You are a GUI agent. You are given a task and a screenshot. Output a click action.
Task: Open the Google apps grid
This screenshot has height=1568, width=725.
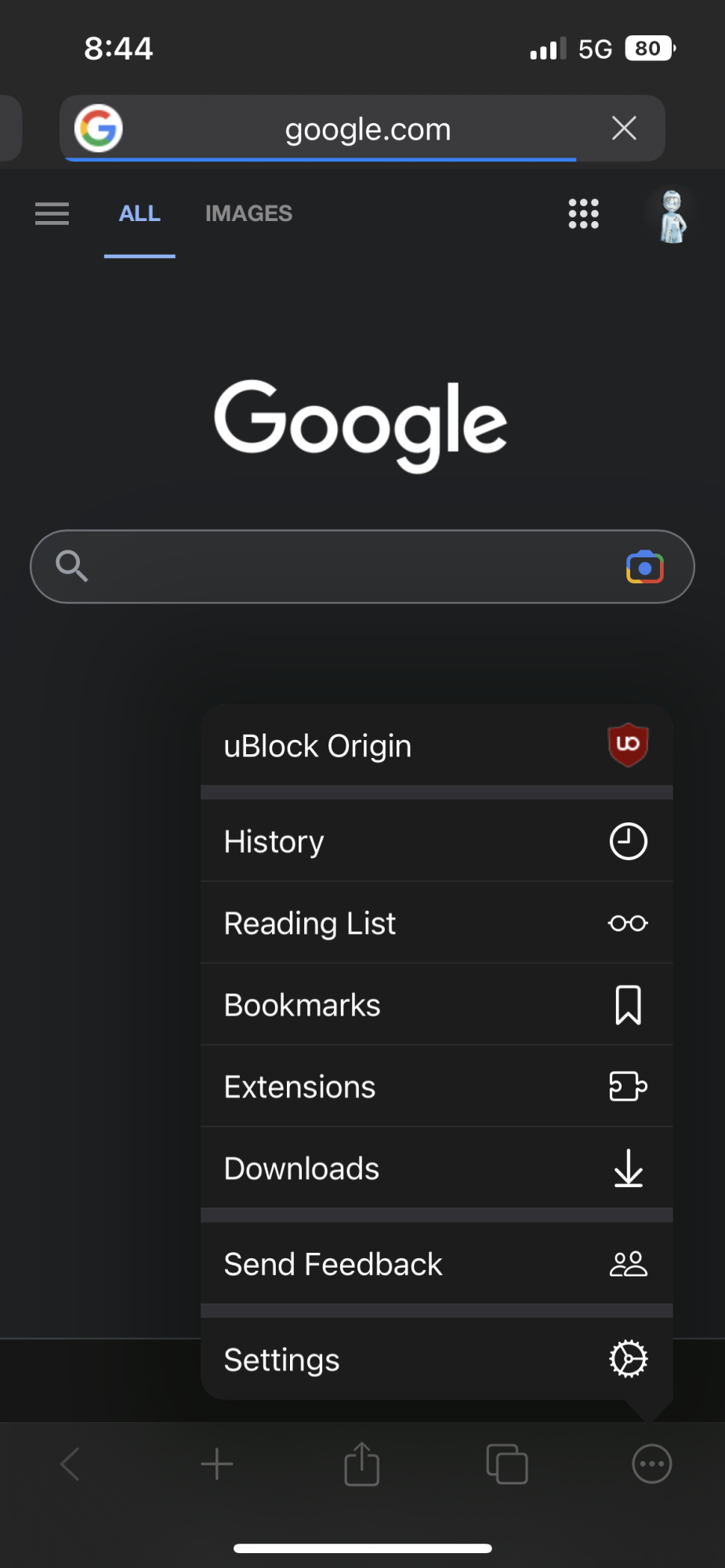click(x=583, y=213)
